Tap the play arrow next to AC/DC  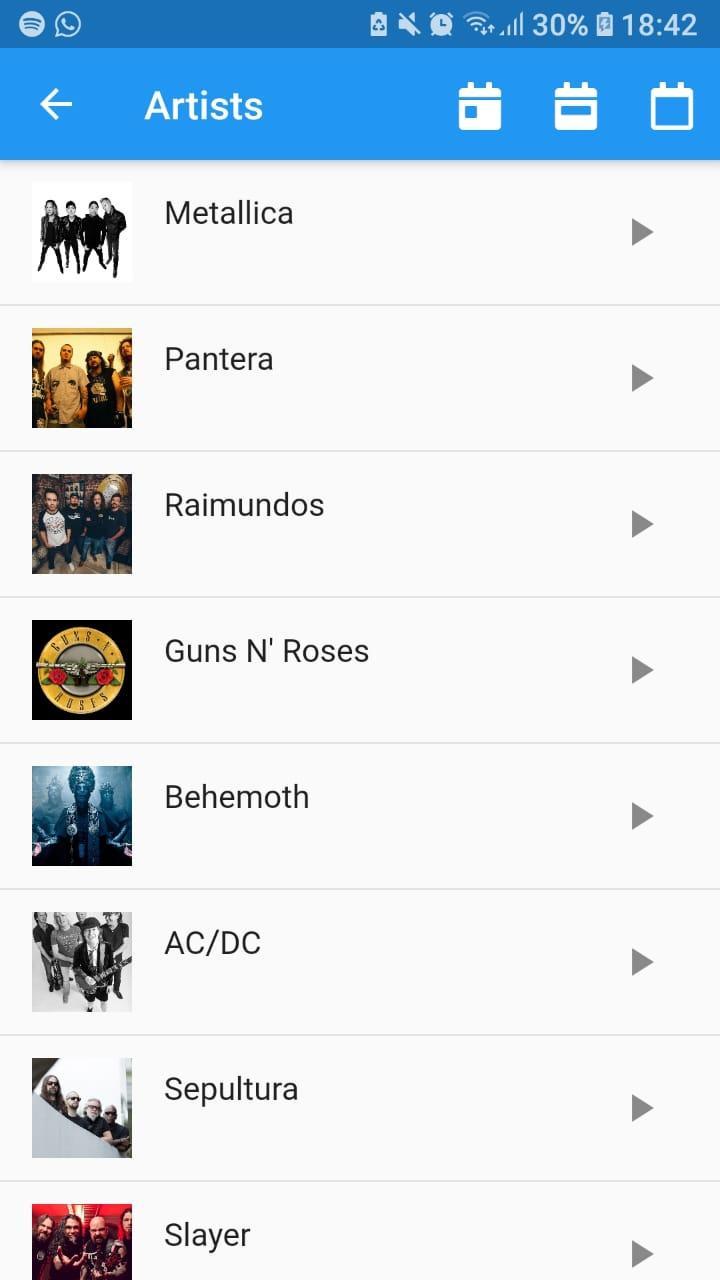point(642,962)
